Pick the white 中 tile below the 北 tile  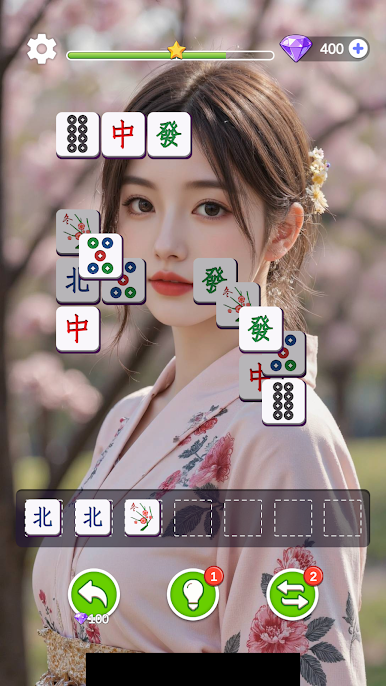point(78,329)
